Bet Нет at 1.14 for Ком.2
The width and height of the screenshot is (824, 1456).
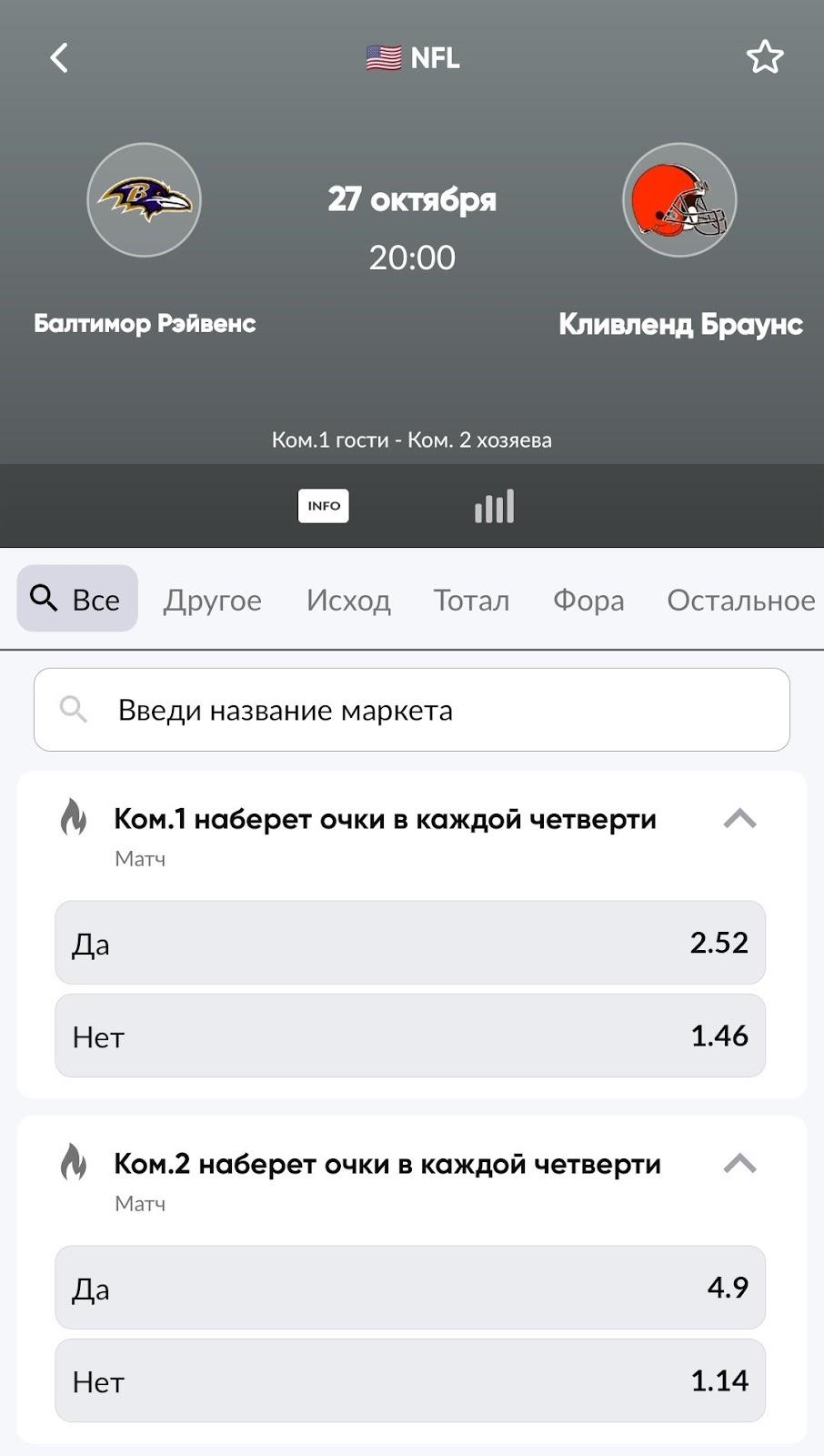click(410, 1380)
